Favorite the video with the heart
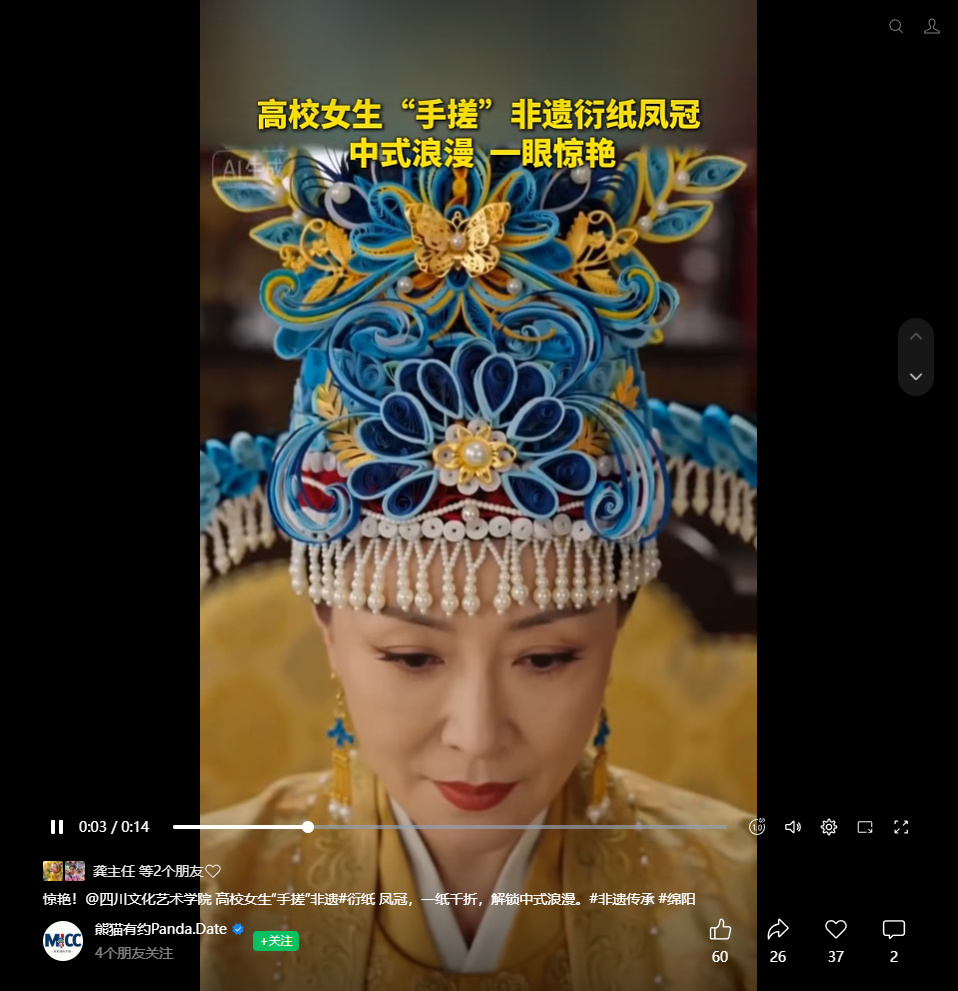The width and height of the screenshot is (958, 991). [836, 931]
